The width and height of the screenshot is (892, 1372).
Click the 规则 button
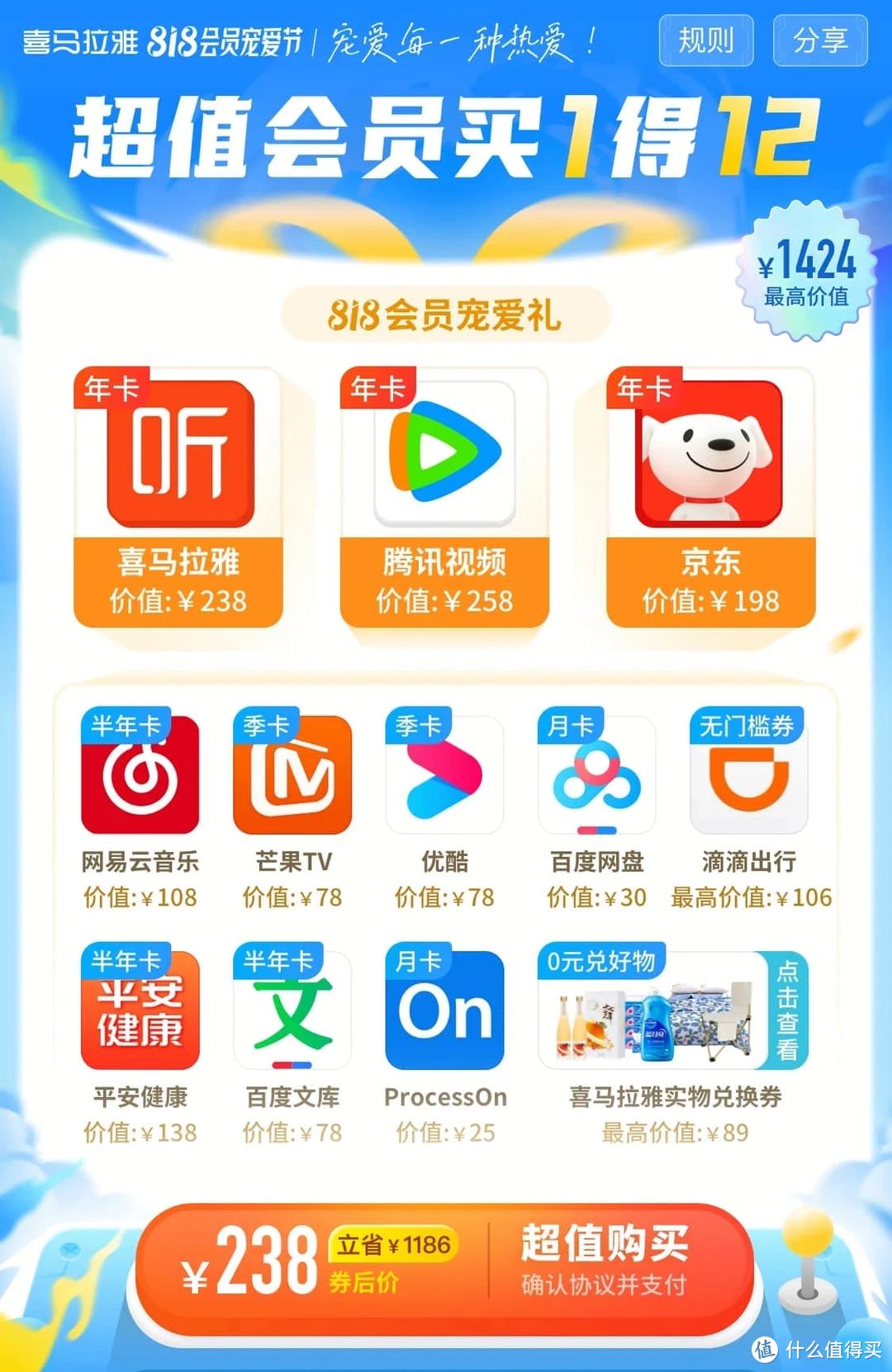[706, 42]
